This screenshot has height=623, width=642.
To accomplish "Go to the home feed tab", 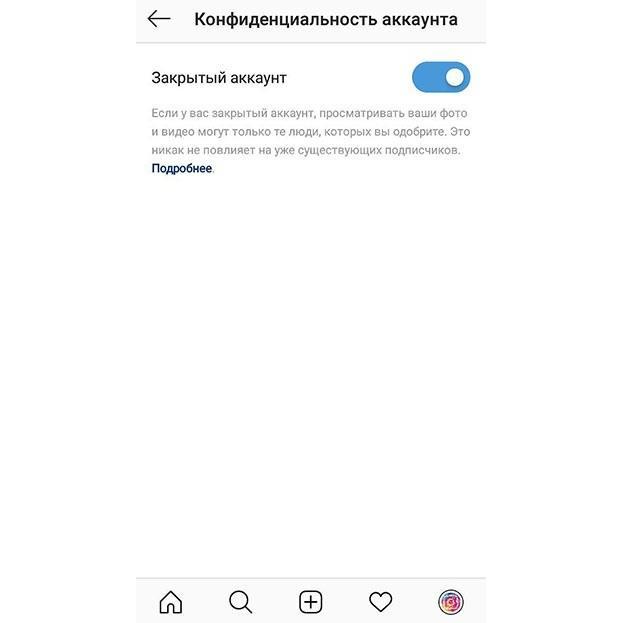I will 171,601.
